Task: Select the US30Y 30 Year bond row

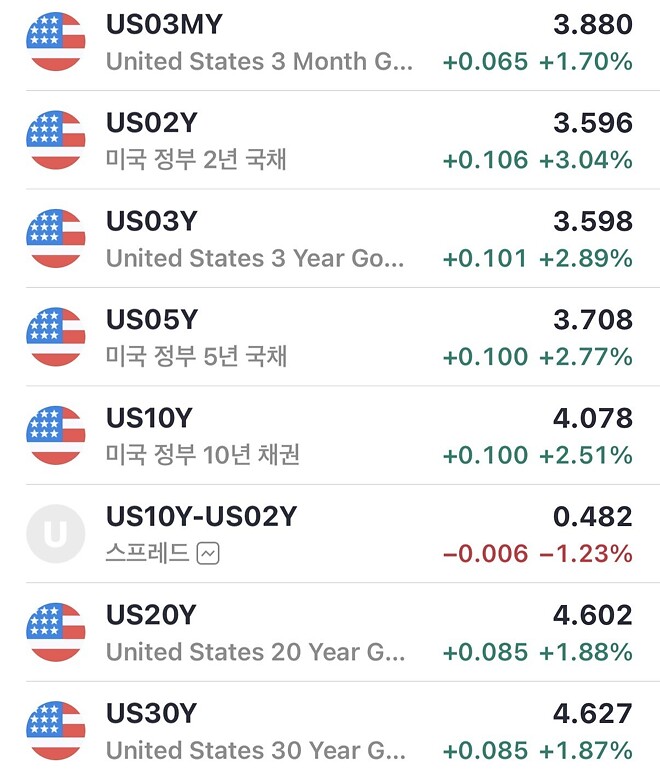Action: (x=330, y=731)
